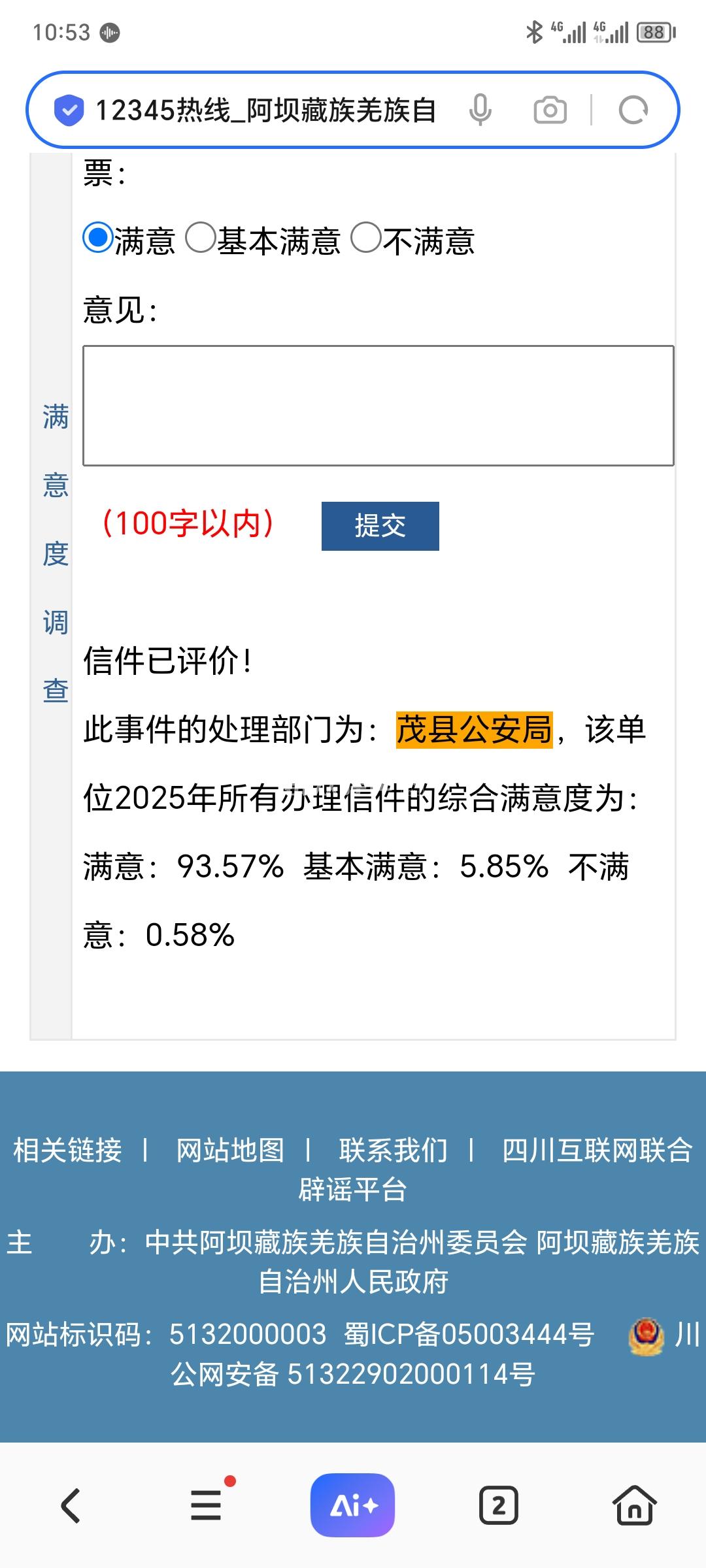
Task: Choose the 基本满意 rating option
Action: pos(201,238)
